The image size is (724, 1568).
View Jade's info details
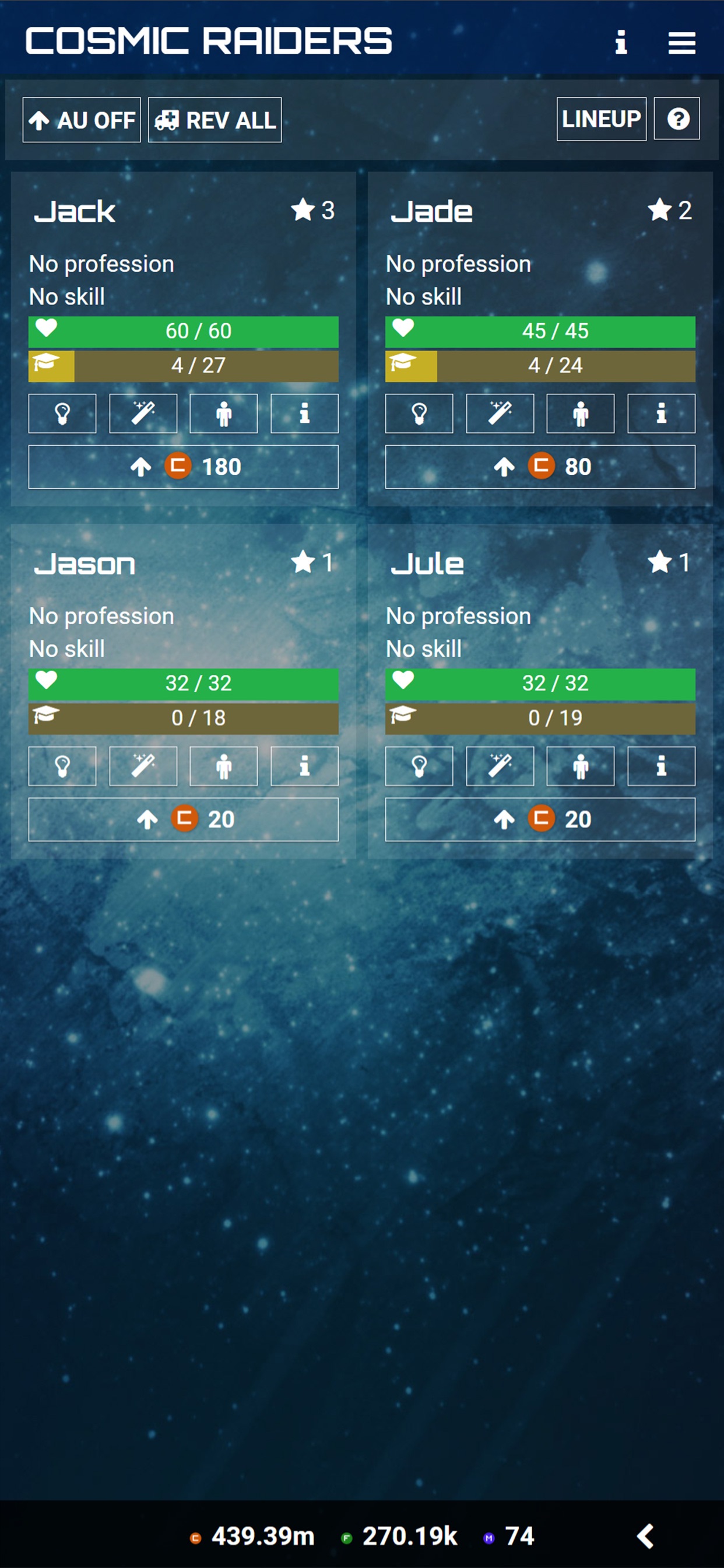click(x=660, y=414)
